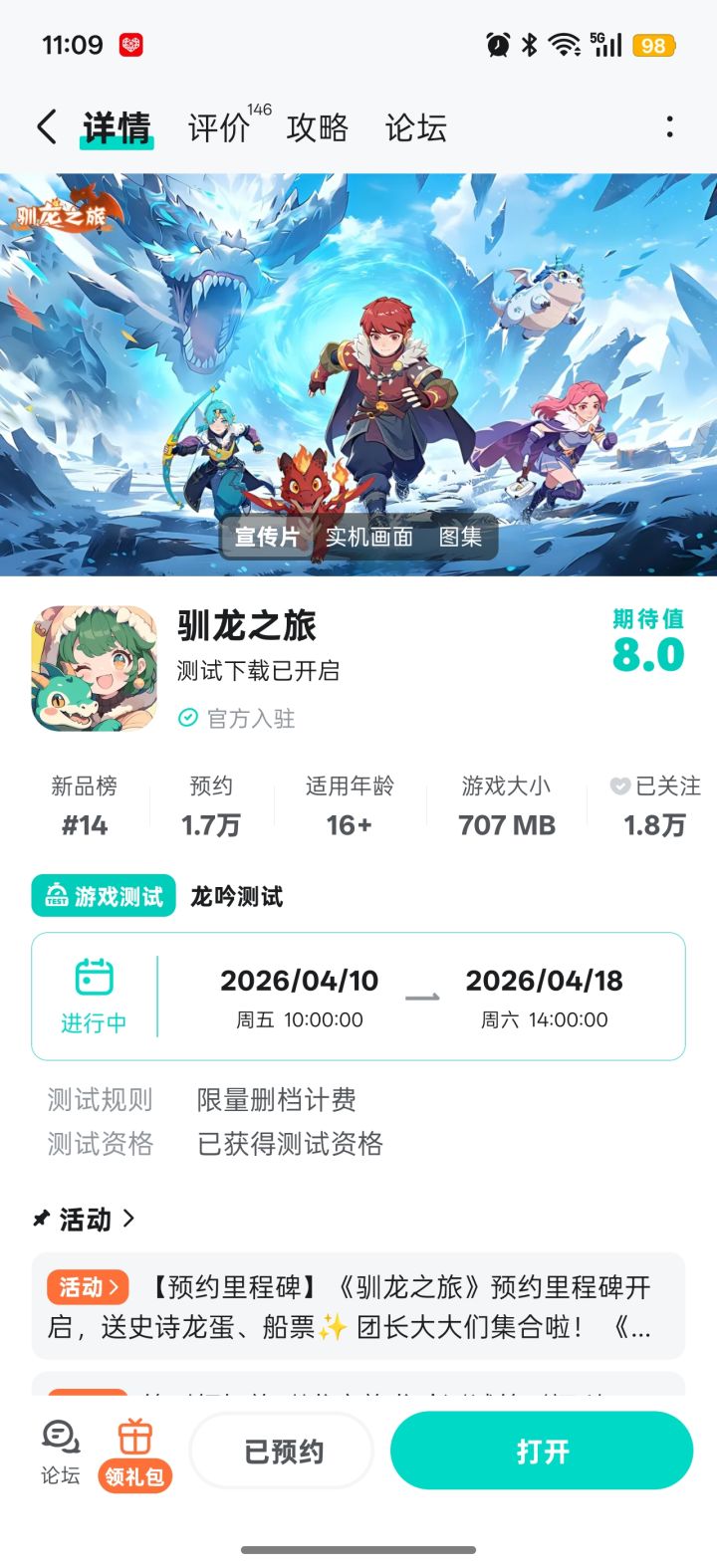Tap the 驯龙之旅 game icon

[93, 665]
